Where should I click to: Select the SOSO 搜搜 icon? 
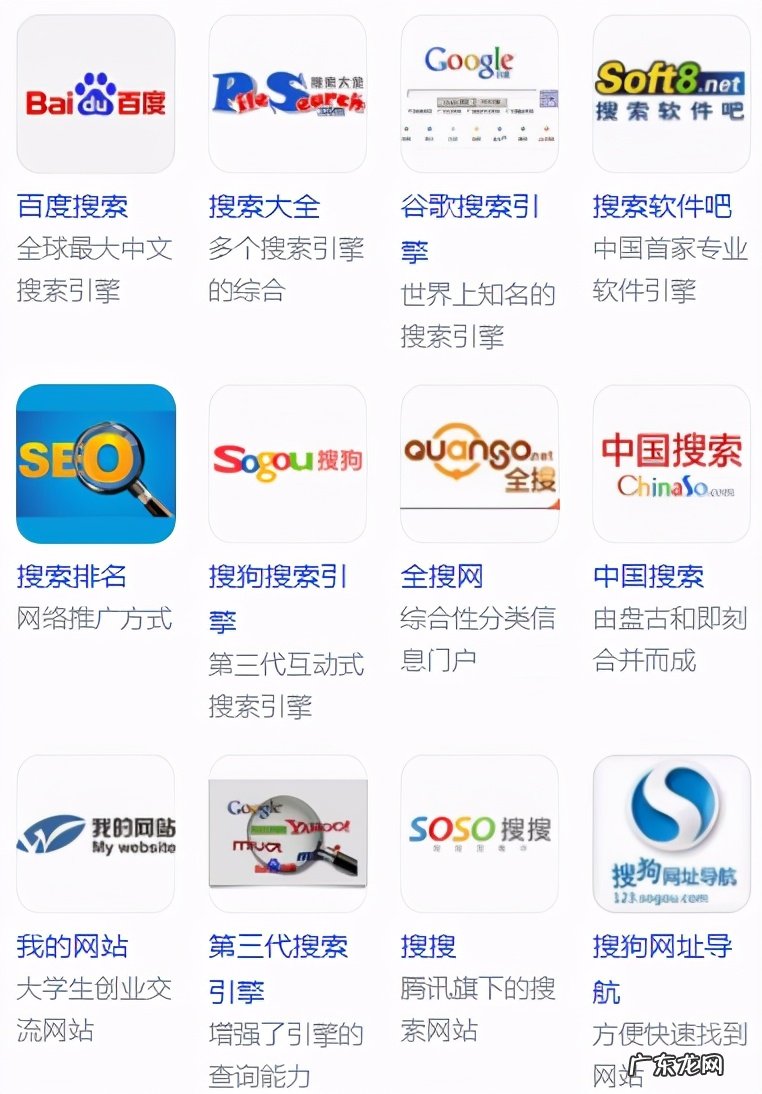478,833
